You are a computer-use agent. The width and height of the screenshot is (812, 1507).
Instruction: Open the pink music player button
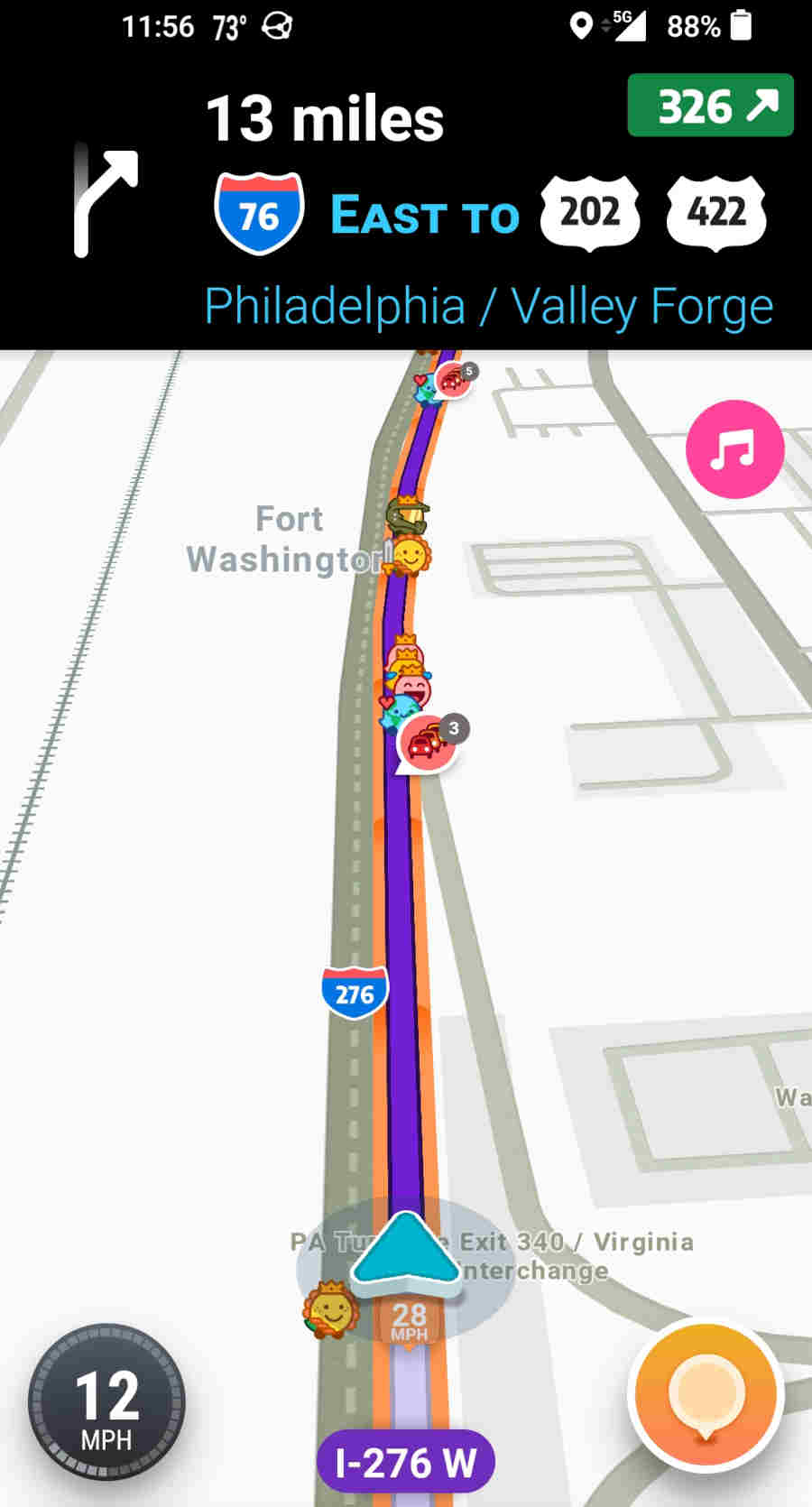(x=734, y=449)
